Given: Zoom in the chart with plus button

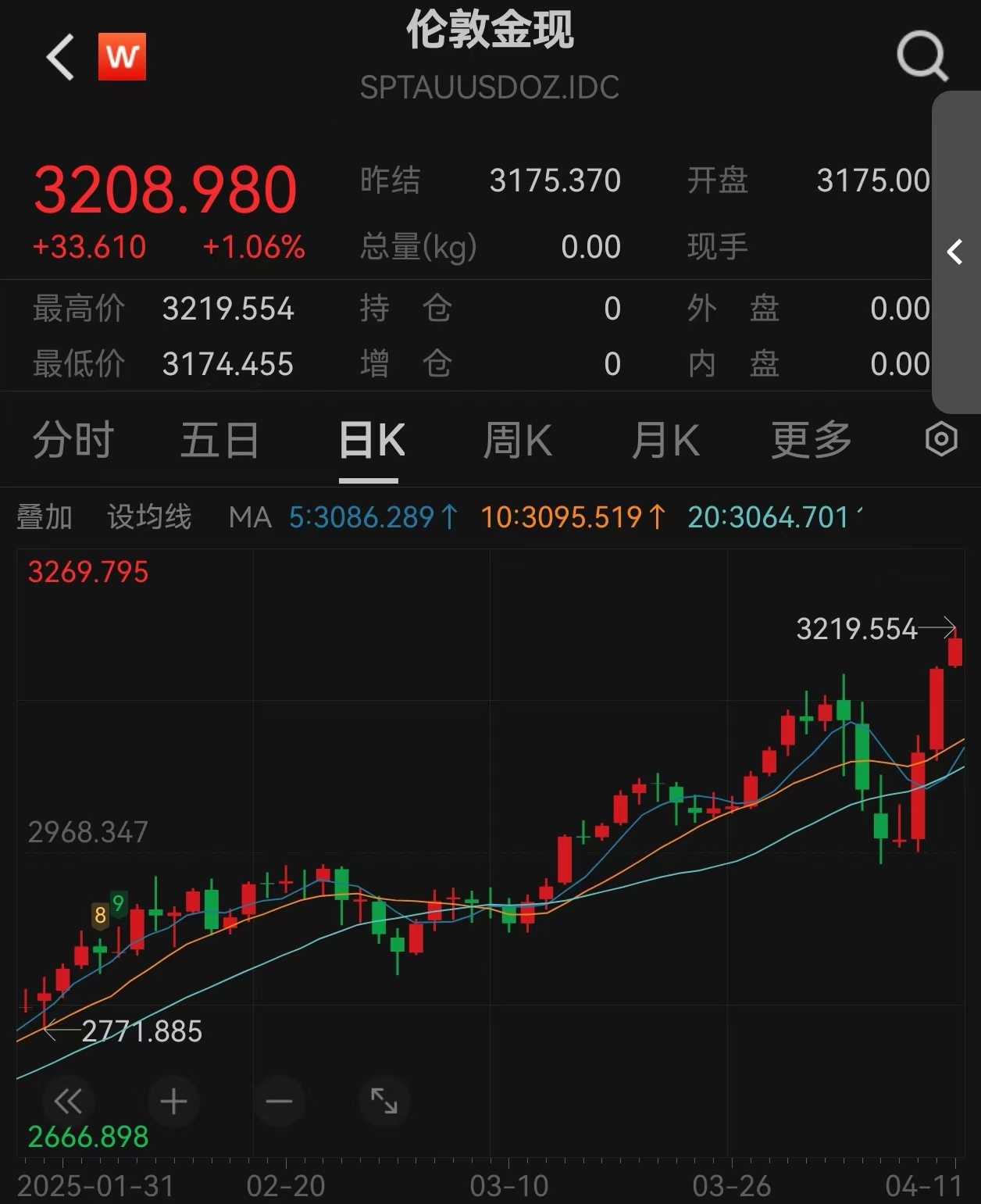Looking at the screenshot, I should [173, 1102].
